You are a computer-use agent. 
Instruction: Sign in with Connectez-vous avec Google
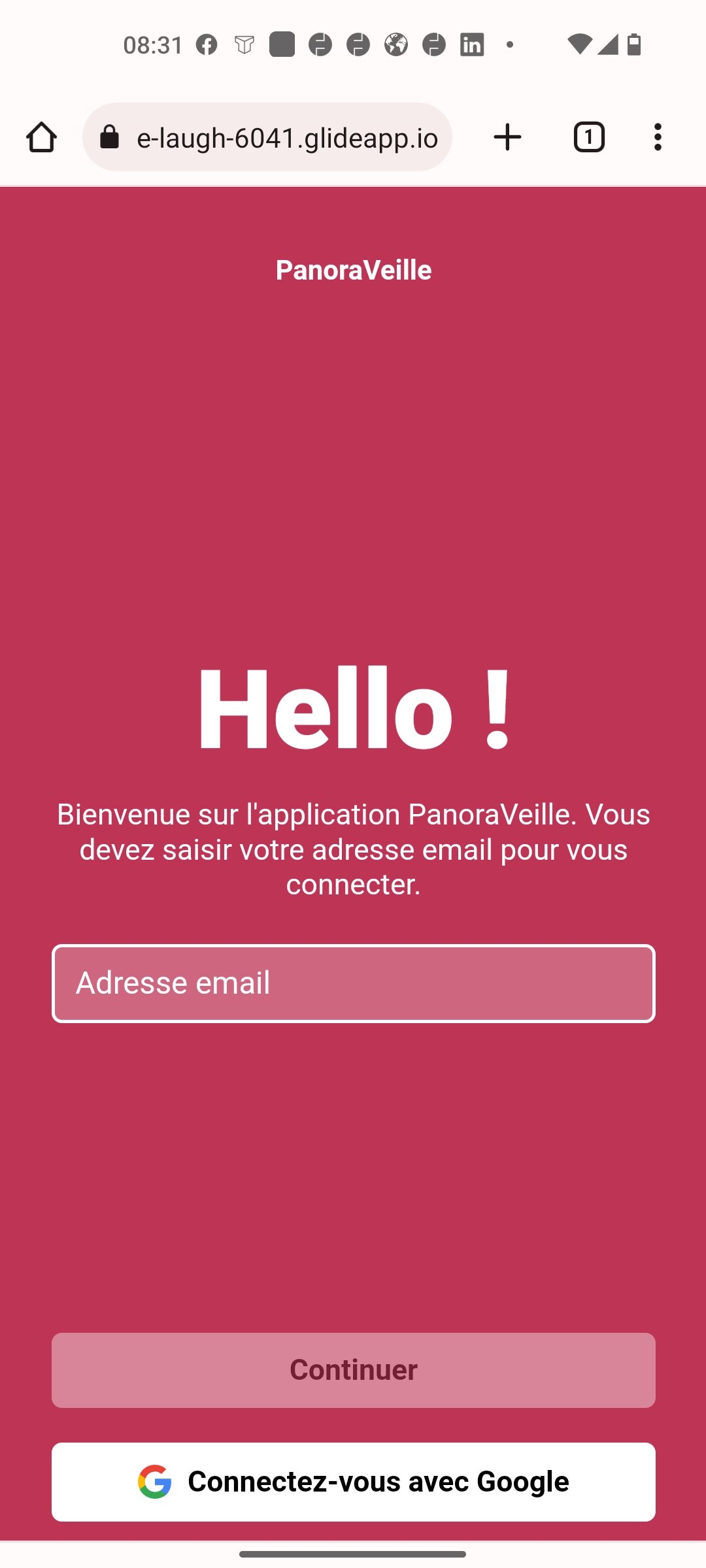click(x=353, y=1482)
